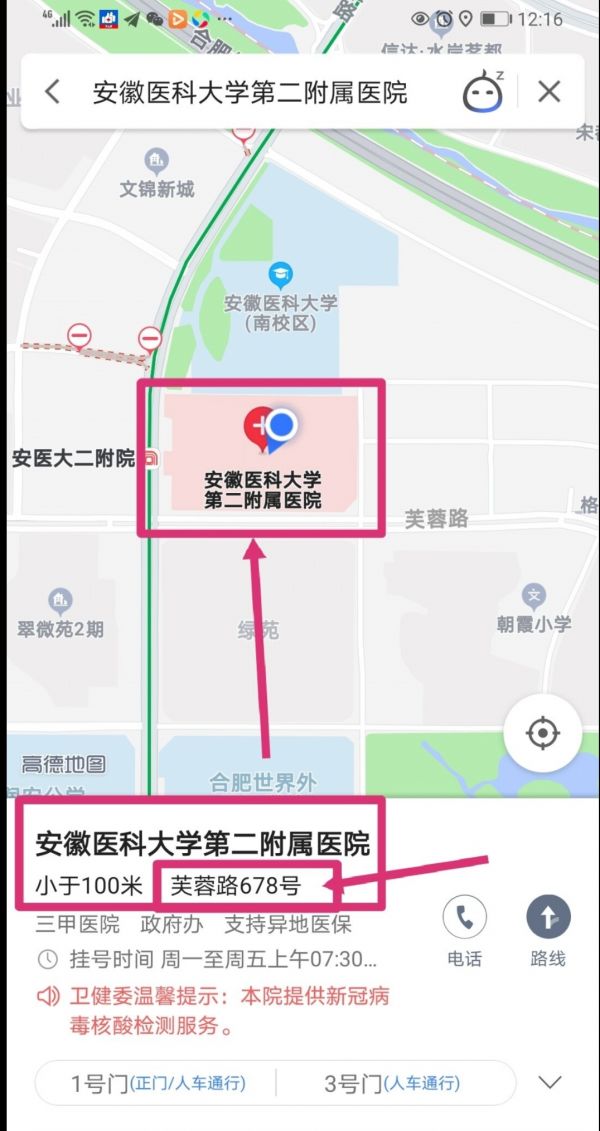Tap the search box with hospital name
This screenshot has width=600, height=1131.
coord(250,93)
